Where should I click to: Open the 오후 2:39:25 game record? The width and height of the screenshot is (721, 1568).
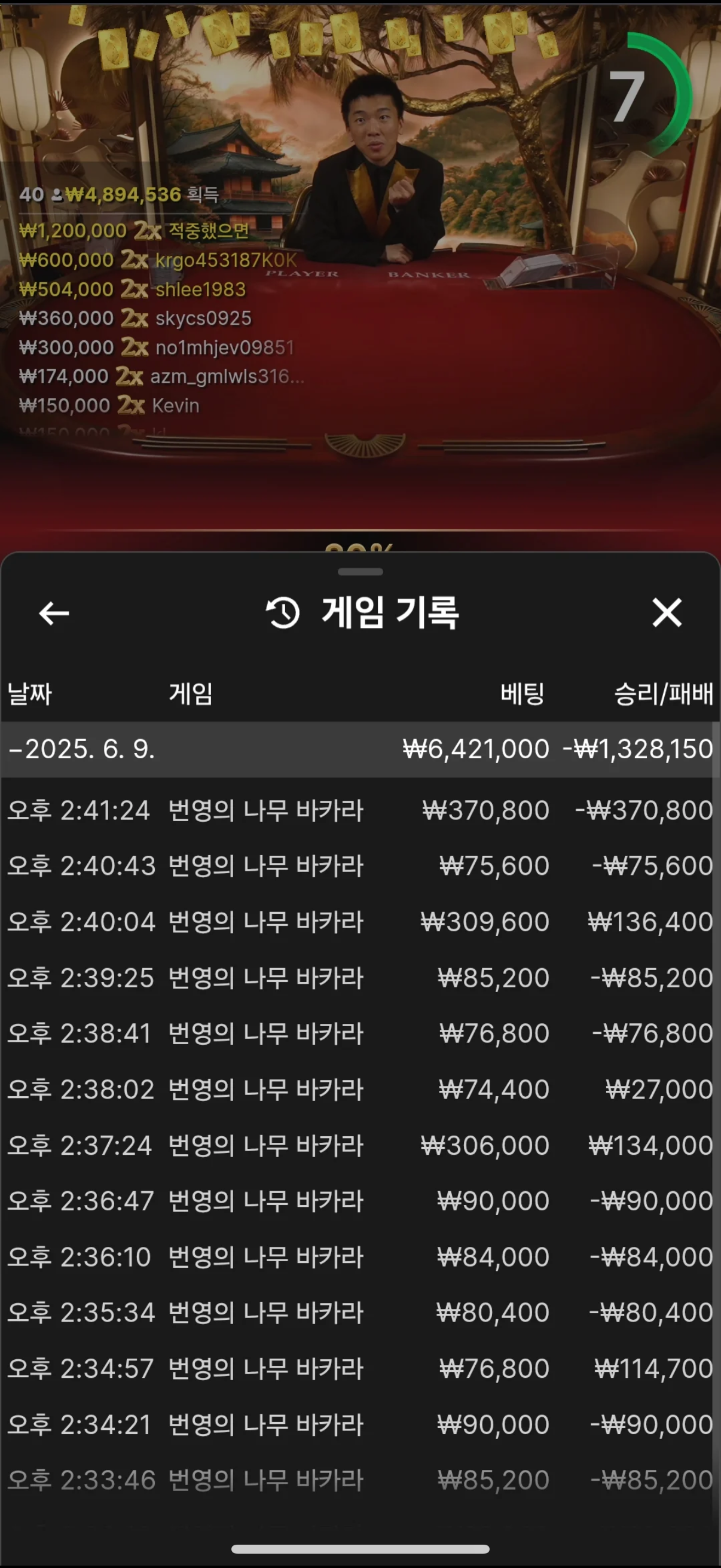coord(360,978)
